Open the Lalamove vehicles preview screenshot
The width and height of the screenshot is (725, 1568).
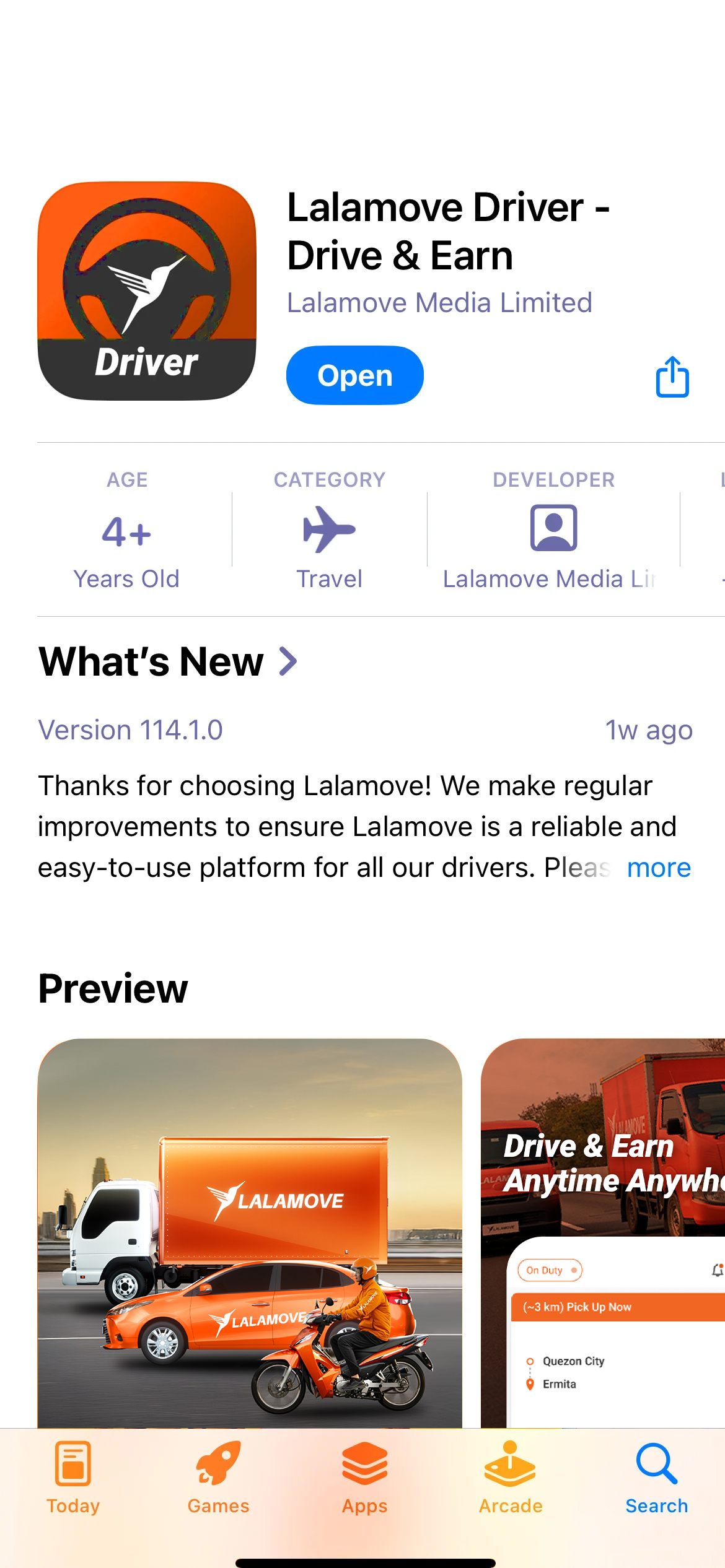(250, 1232)
